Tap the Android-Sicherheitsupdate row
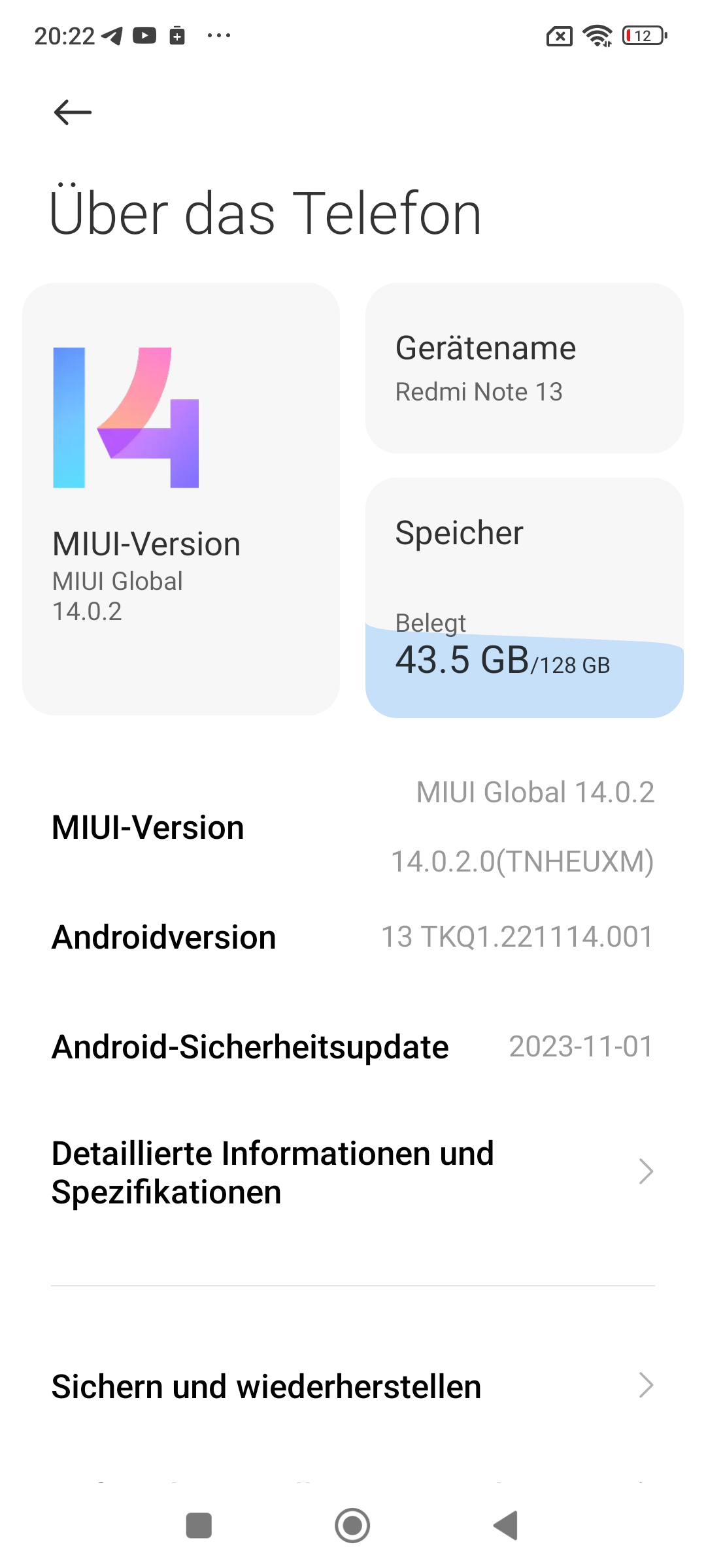The height and width of the screenshot is (1568, 706). pos(353,1047)
